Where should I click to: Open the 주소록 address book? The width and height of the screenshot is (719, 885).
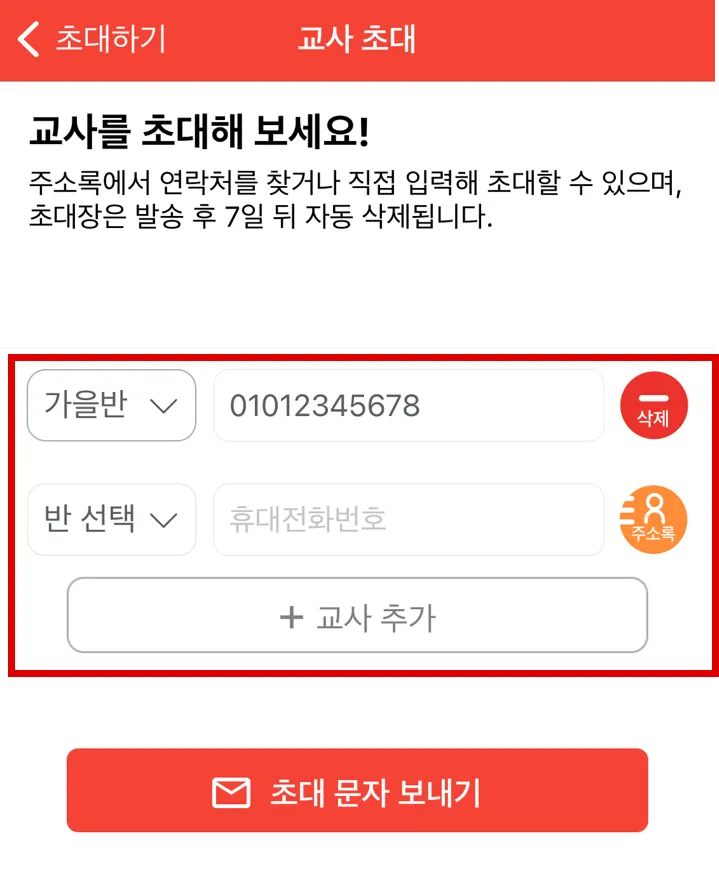[x=654, y=520]
